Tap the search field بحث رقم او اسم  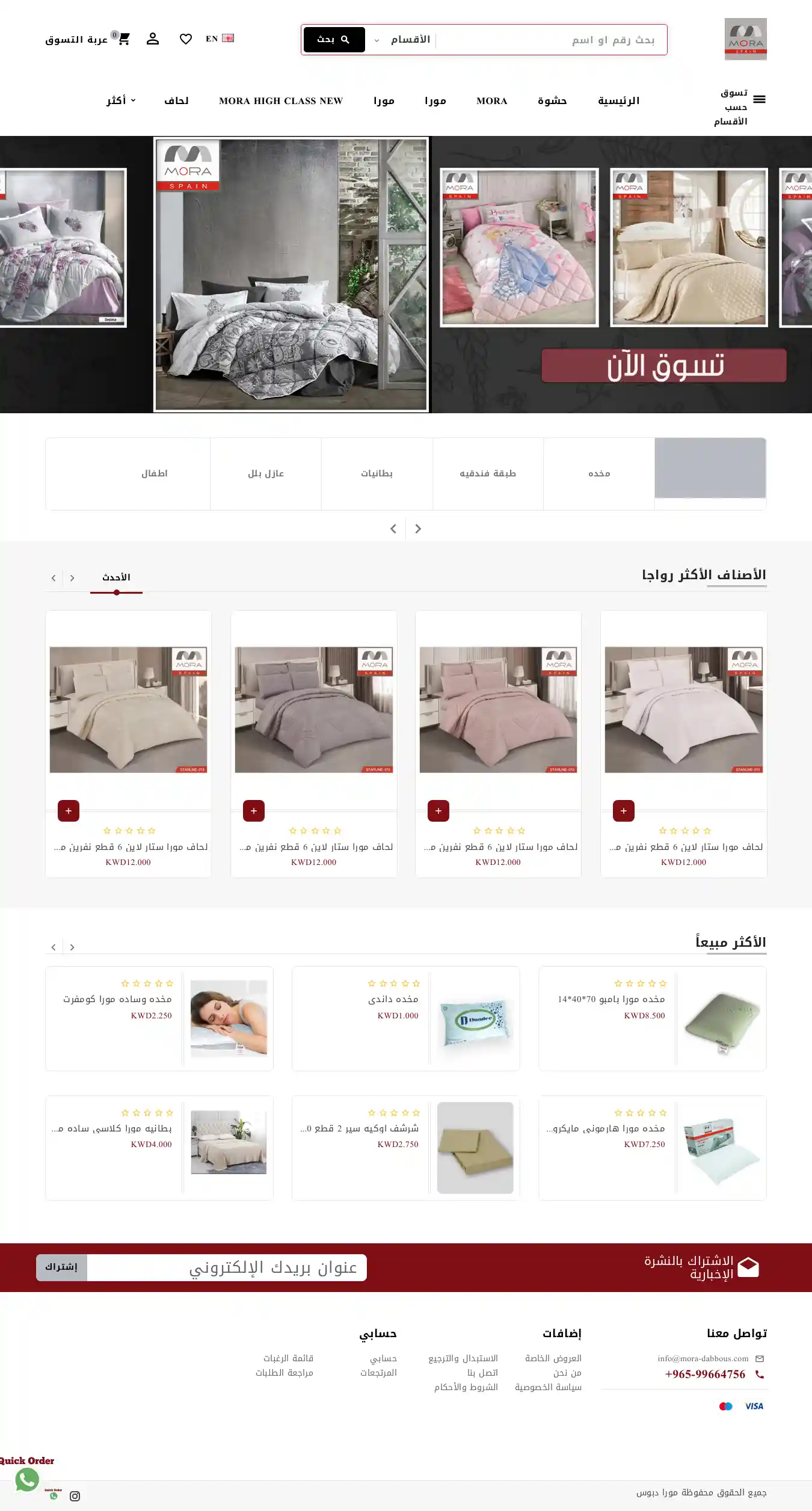click(547, 40)
